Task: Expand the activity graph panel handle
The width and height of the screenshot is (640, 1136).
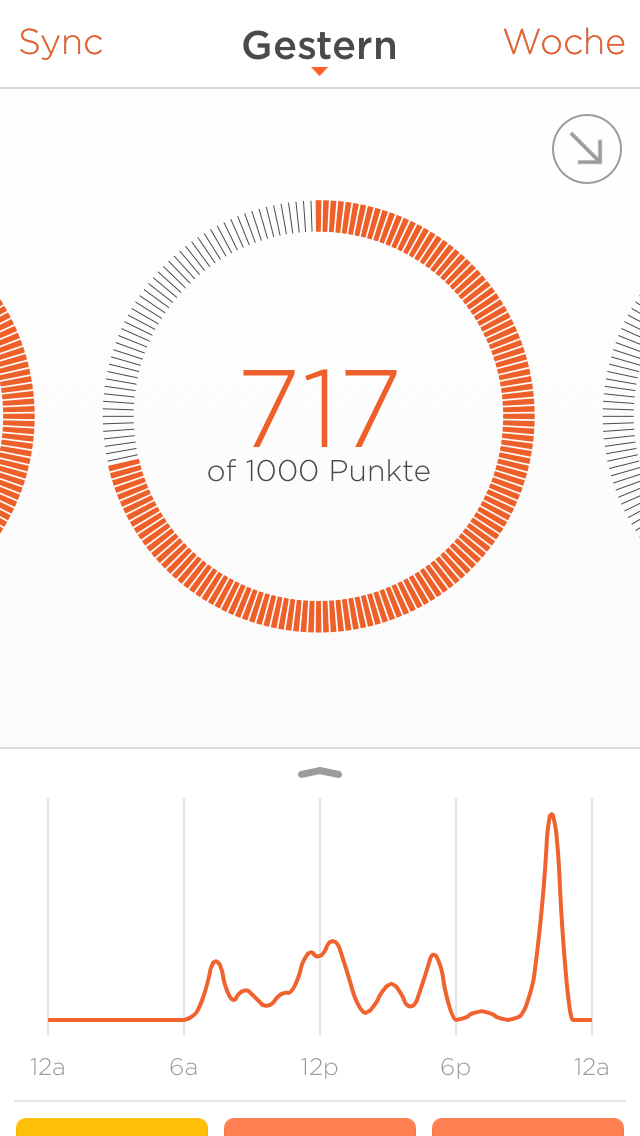Action: (x=320, y=773)
